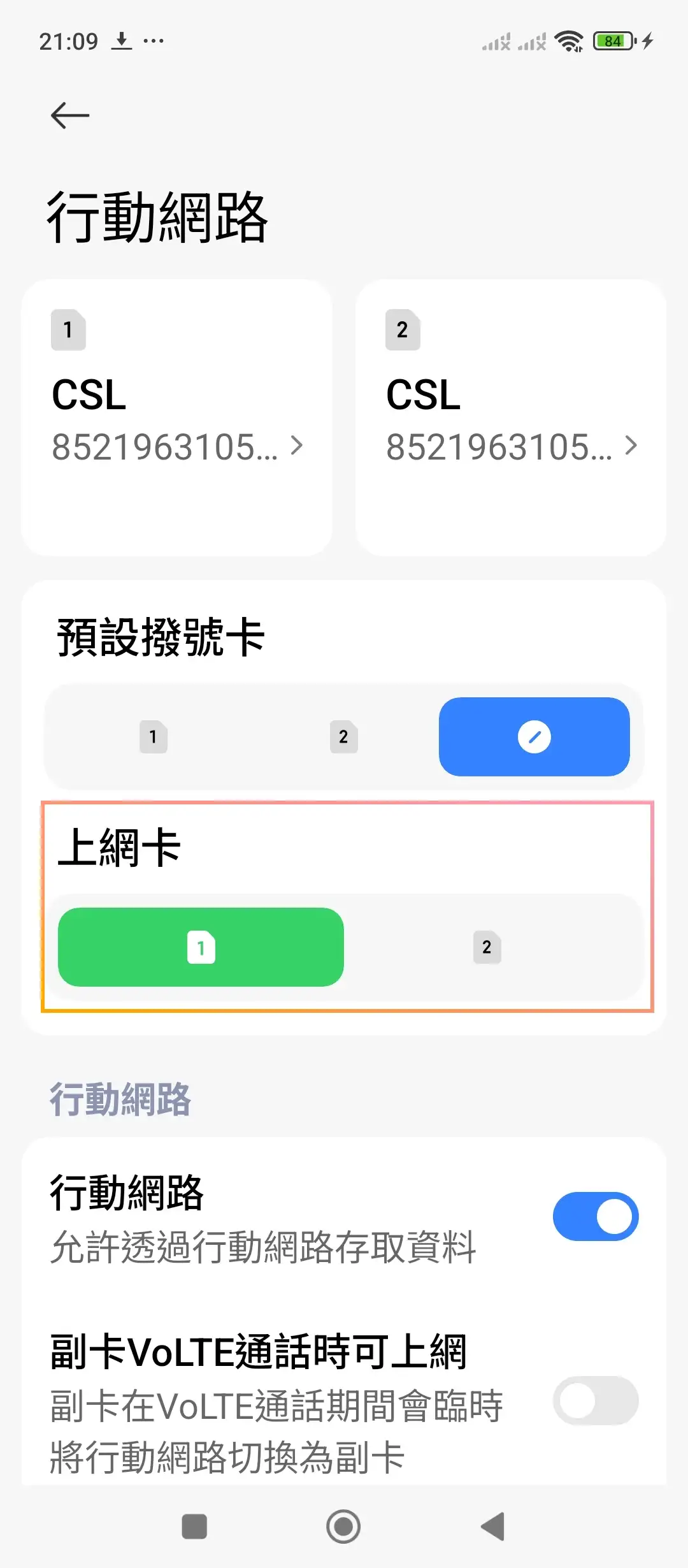Select SIM 2 as default dialing card
This screenshot has height=1568, width=688.
coord(343,737)
